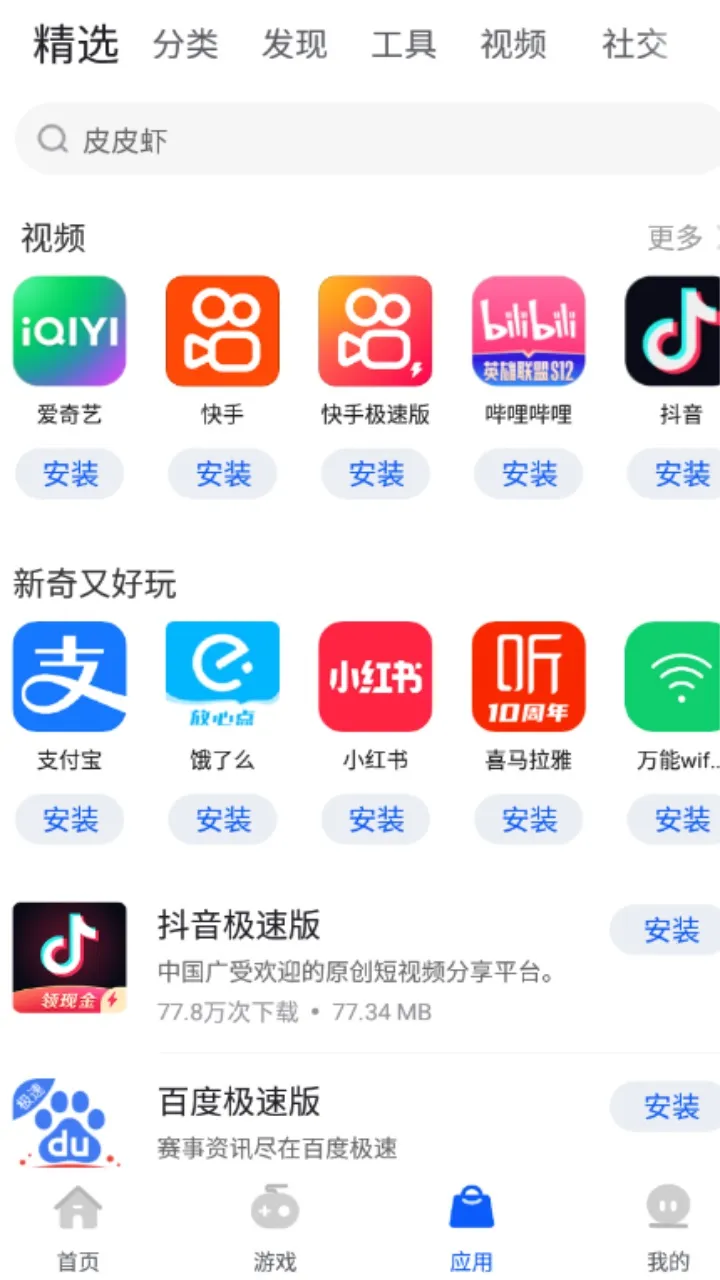Open the 社交 tab
The image size is (720, 1280).
[x=633, y=45]
